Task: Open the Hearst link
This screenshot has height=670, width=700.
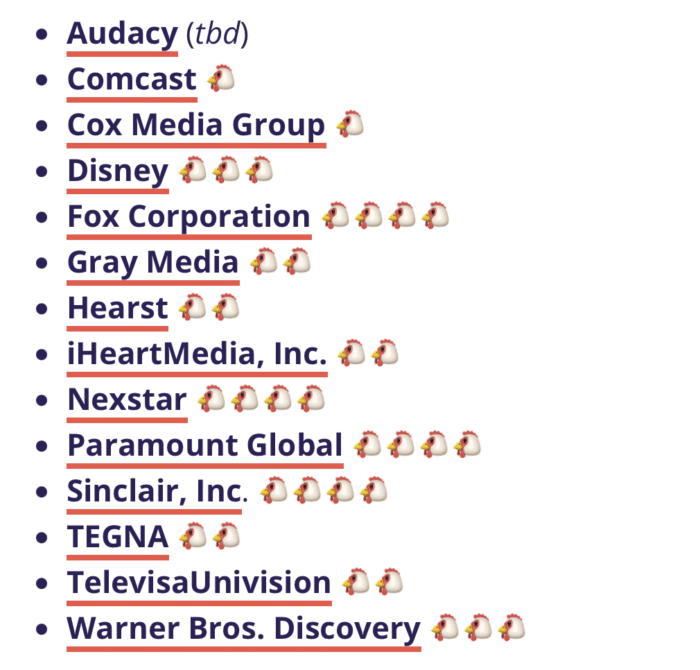Action: tap(117, 308)
